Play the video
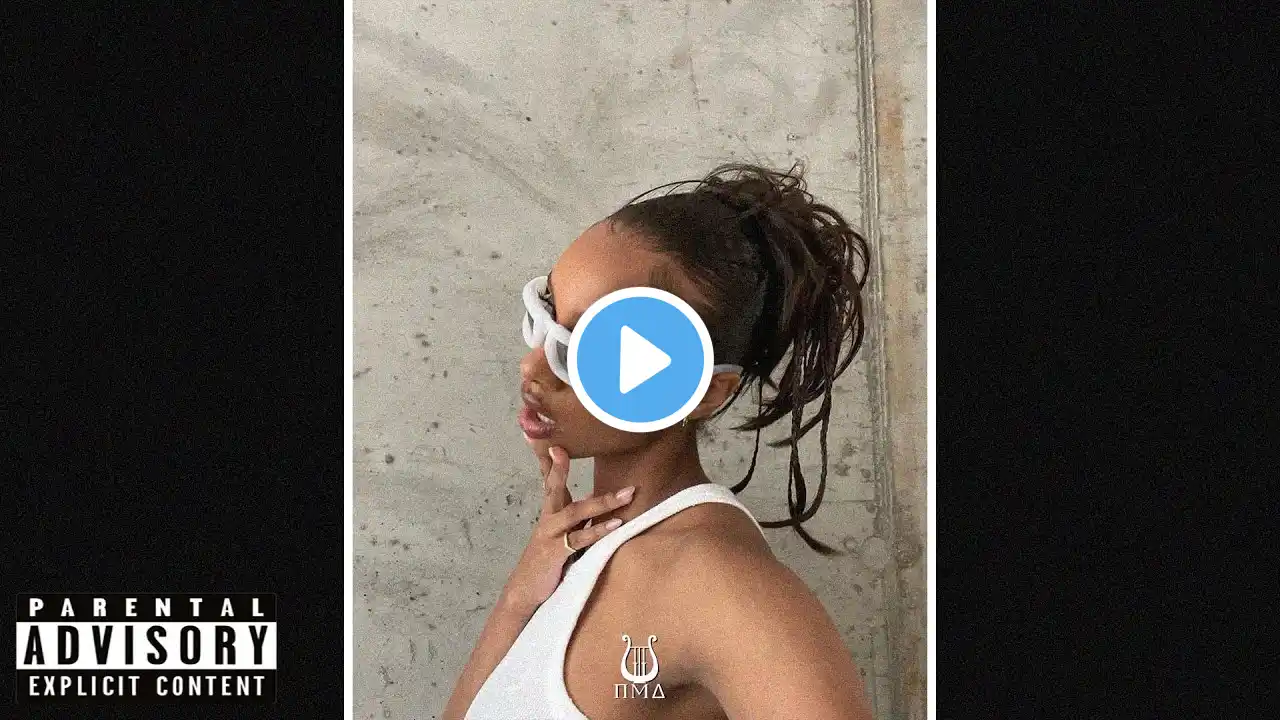The image size is (1280, 720). tap(640, 360)
